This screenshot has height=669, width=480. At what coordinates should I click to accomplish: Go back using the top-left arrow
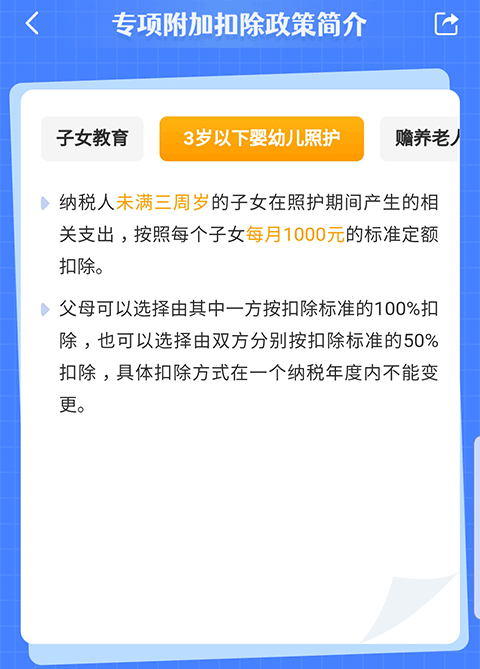(32, 23)
